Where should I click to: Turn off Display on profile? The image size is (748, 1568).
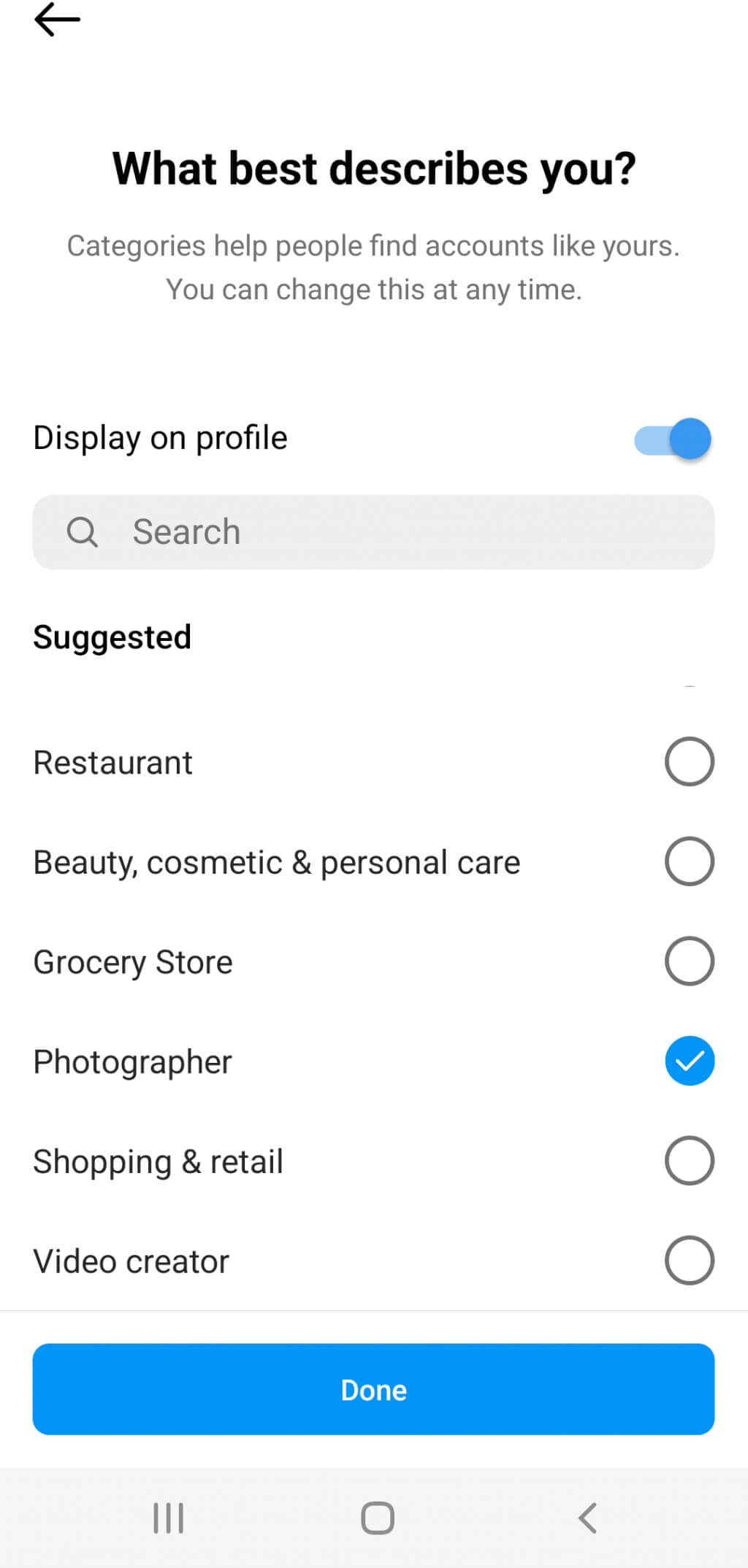pyautogui.click(x=673, y=439)
